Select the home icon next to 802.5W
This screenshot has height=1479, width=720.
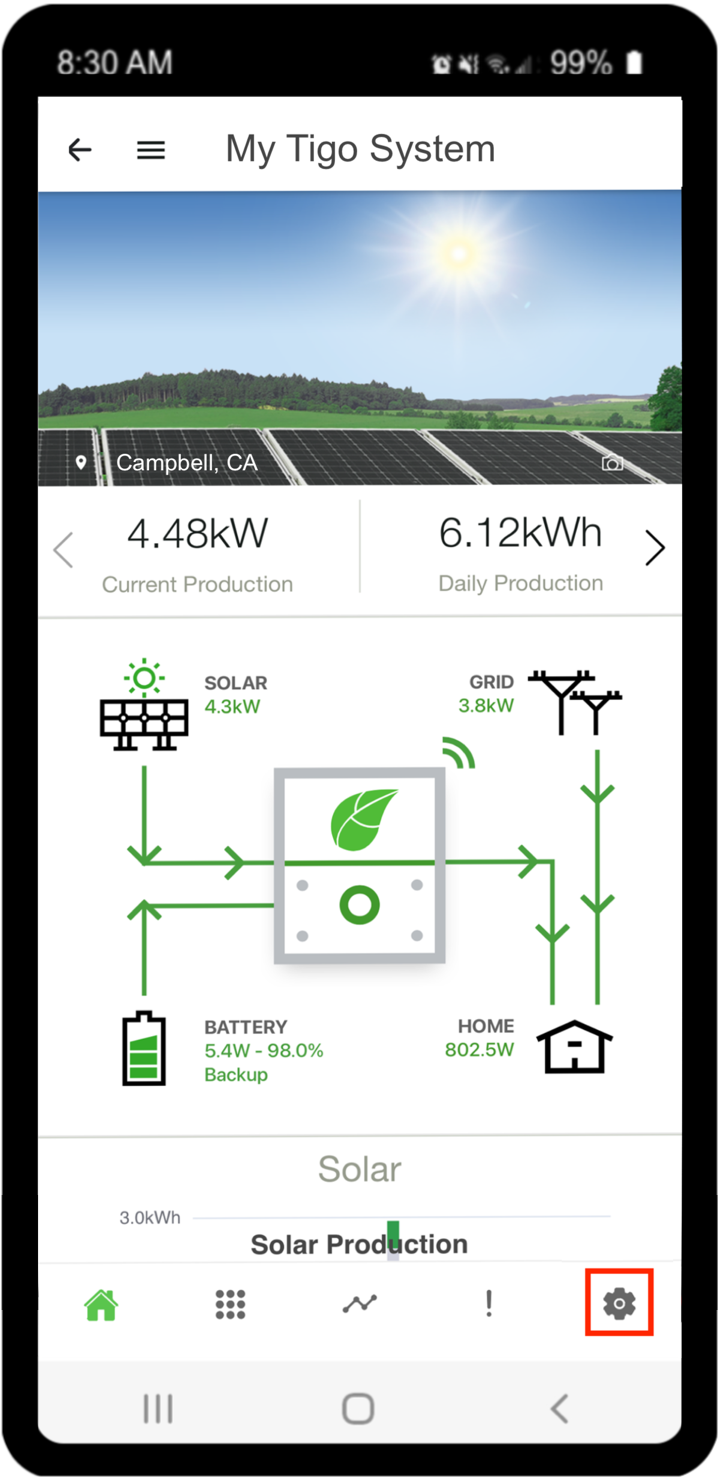pyautogui.click(x=574, y=1045)
